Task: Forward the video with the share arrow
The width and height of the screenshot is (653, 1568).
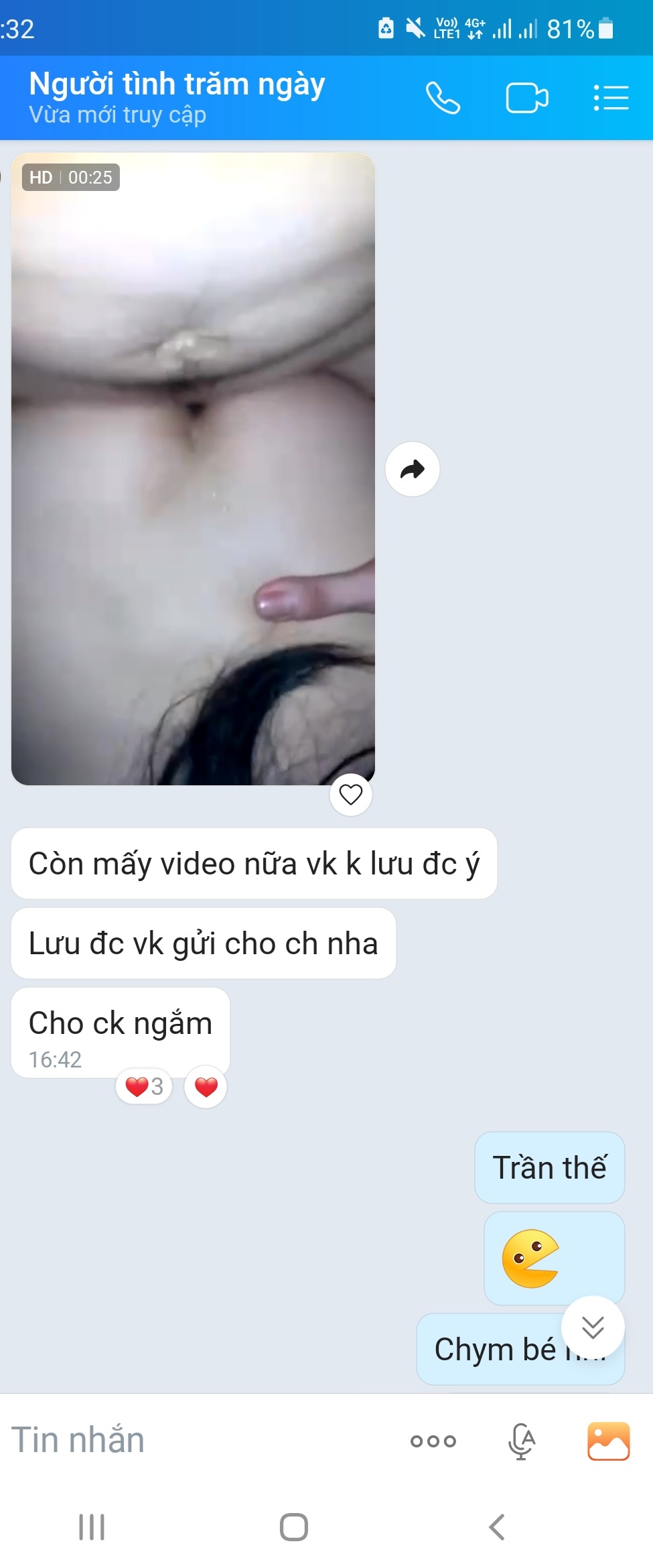Action: (x=413, y=469)
